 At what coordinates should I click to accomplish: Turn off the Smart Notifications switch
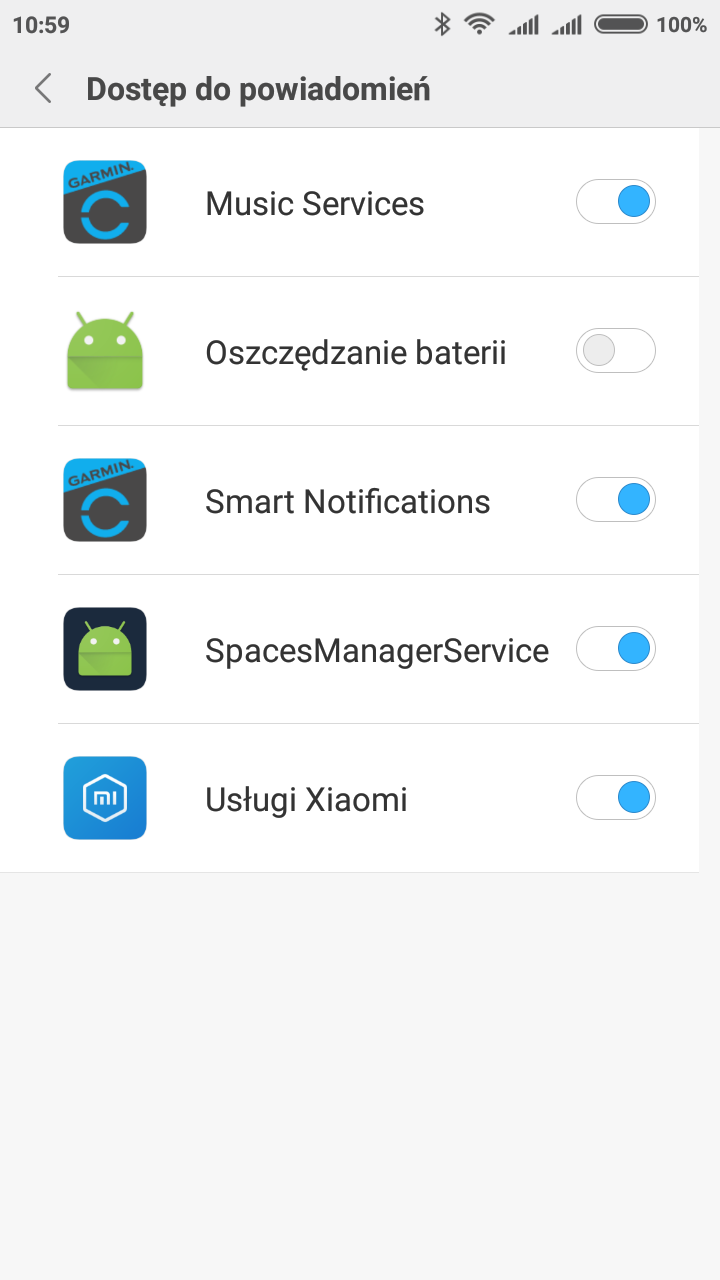coord(615,500)
